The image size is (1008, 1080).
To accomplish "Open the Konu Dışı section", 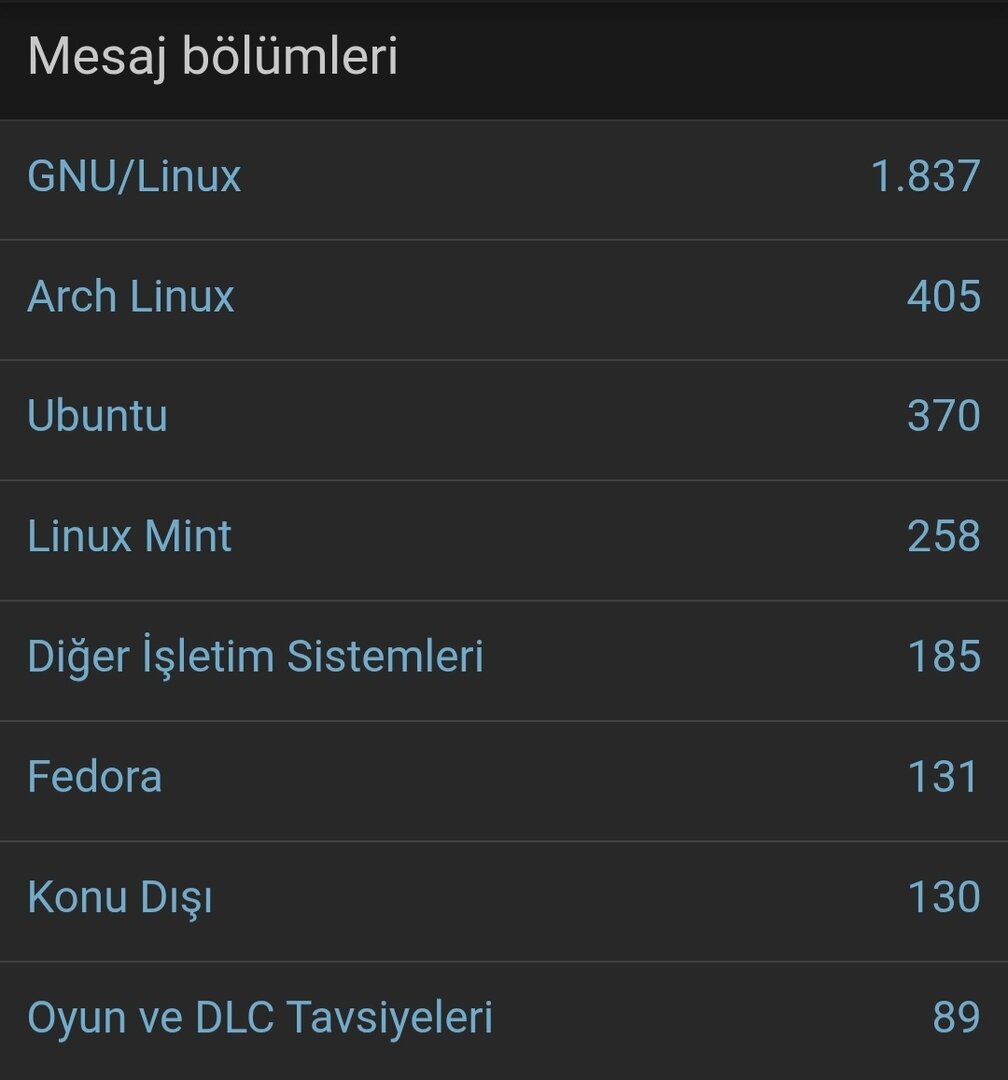I will pyautogui.click(x=119, y=897).
